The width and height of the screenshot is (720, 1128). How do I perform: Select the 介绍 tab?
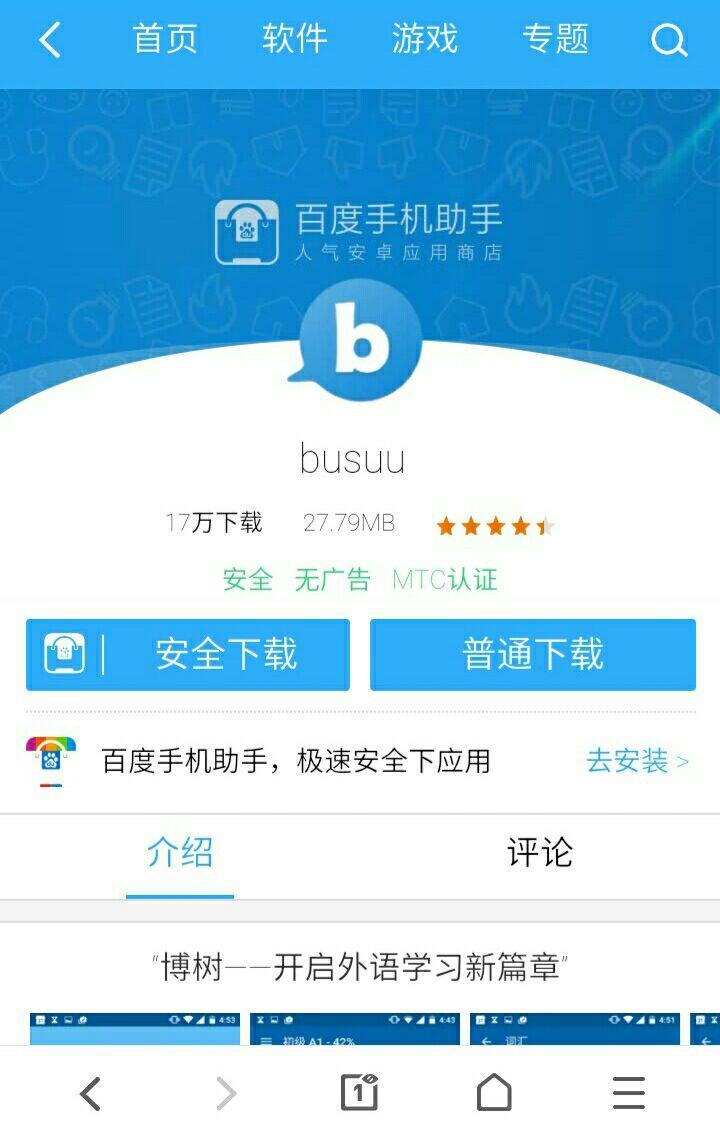[x=180, y=853]
